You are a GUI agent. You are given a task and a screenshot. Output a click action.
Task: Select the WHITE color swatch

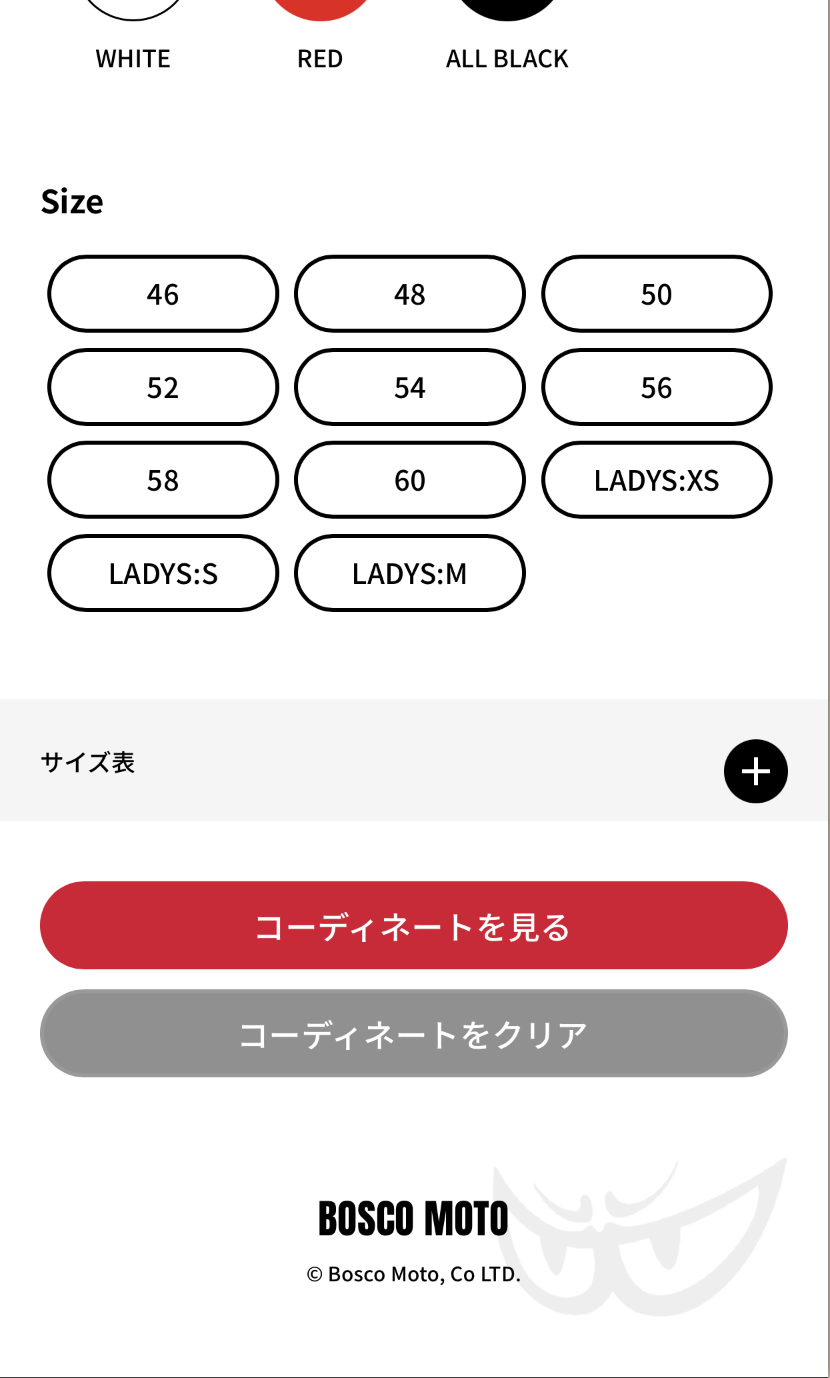pyautogui.click(x=133, y=8)
